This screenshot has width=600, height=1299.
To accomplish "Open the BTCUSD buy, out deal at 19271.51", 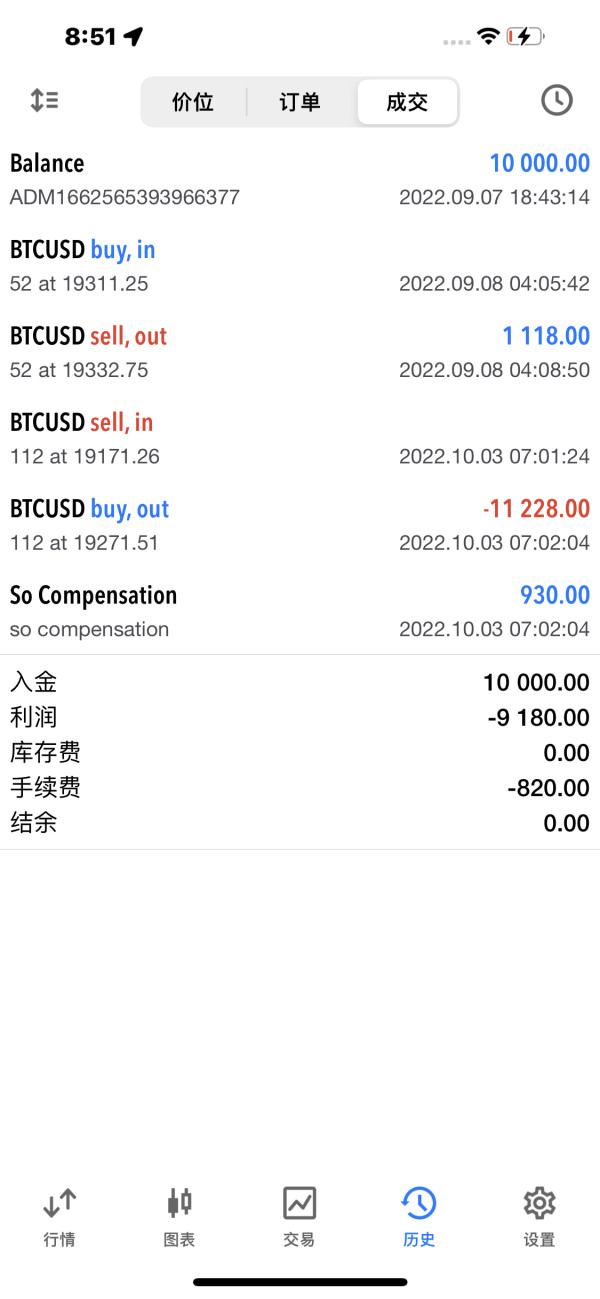I will pos(300,525).
